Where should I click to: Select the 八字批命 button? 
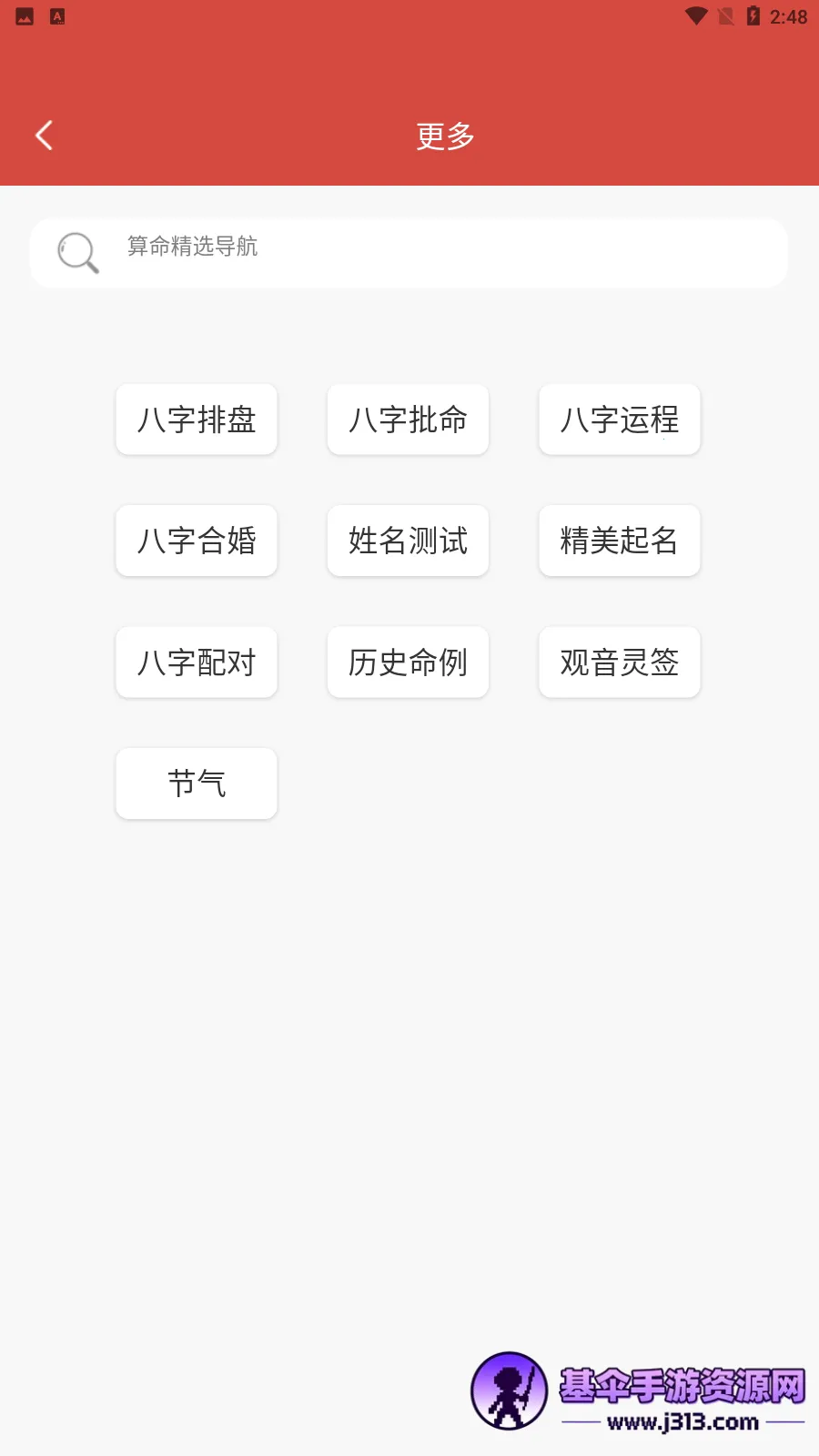(x=408, y=420)
